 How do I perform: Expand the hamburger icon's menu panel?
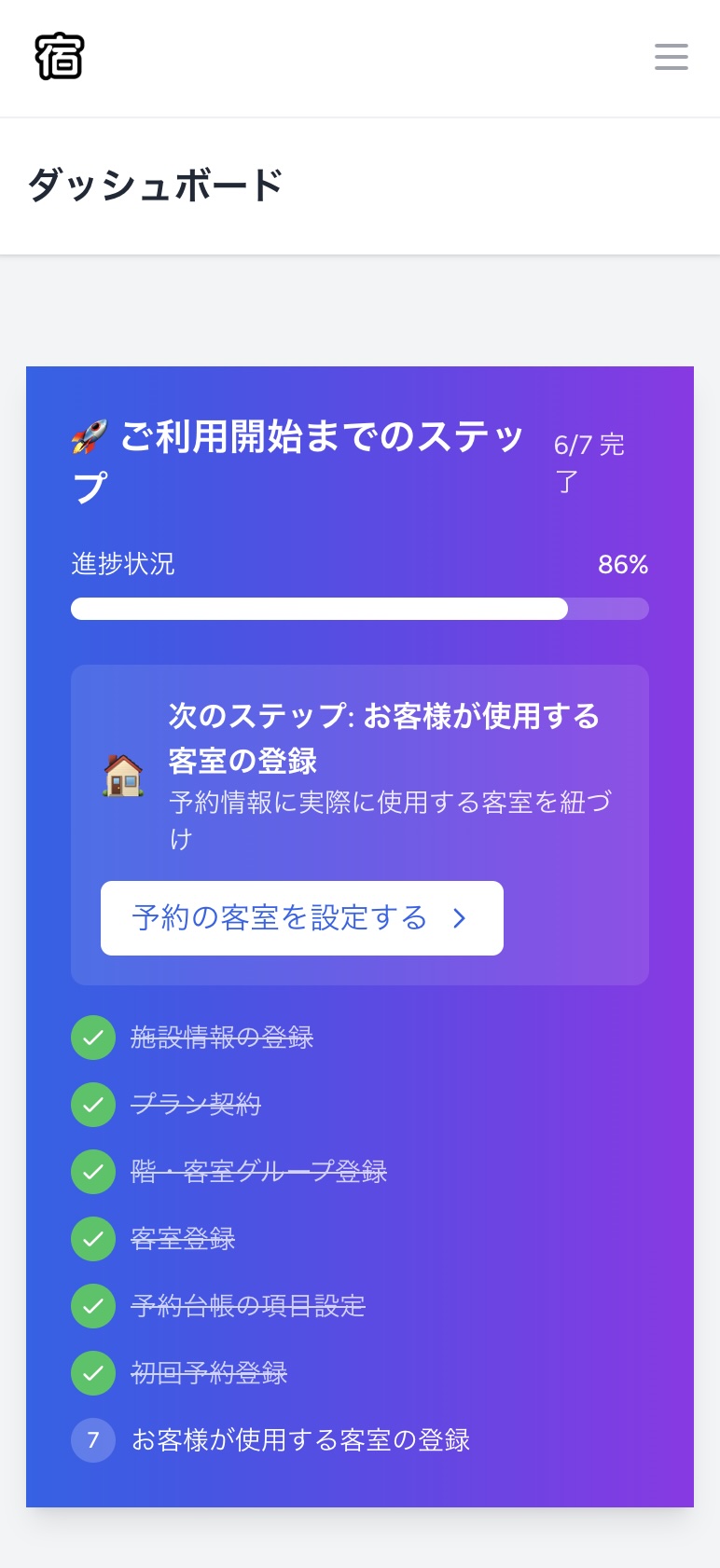[x=671, y=57]
